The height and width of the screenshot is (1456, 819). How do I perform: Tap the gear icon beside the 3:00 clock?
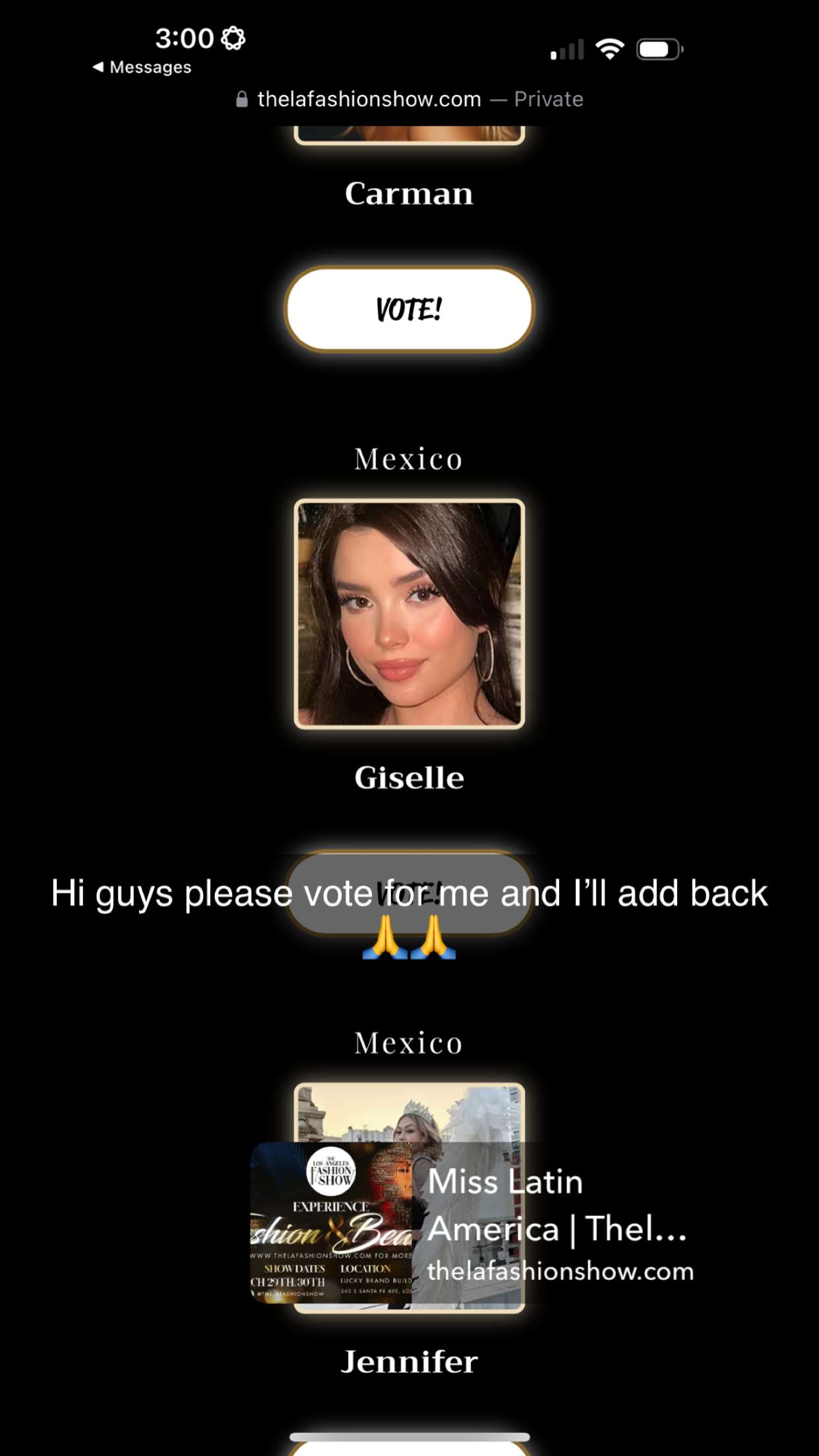coord(232,39)
